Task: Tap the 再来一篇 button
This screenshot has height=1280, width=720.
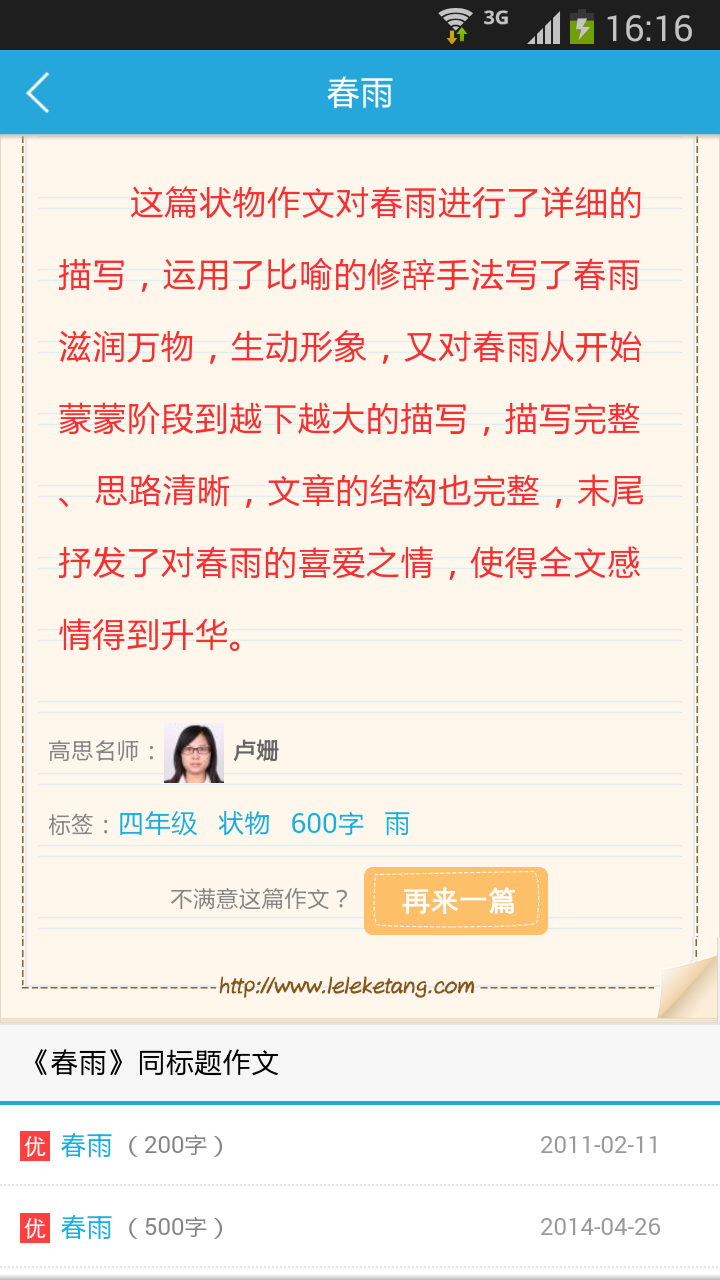Action: pos(456,901)
